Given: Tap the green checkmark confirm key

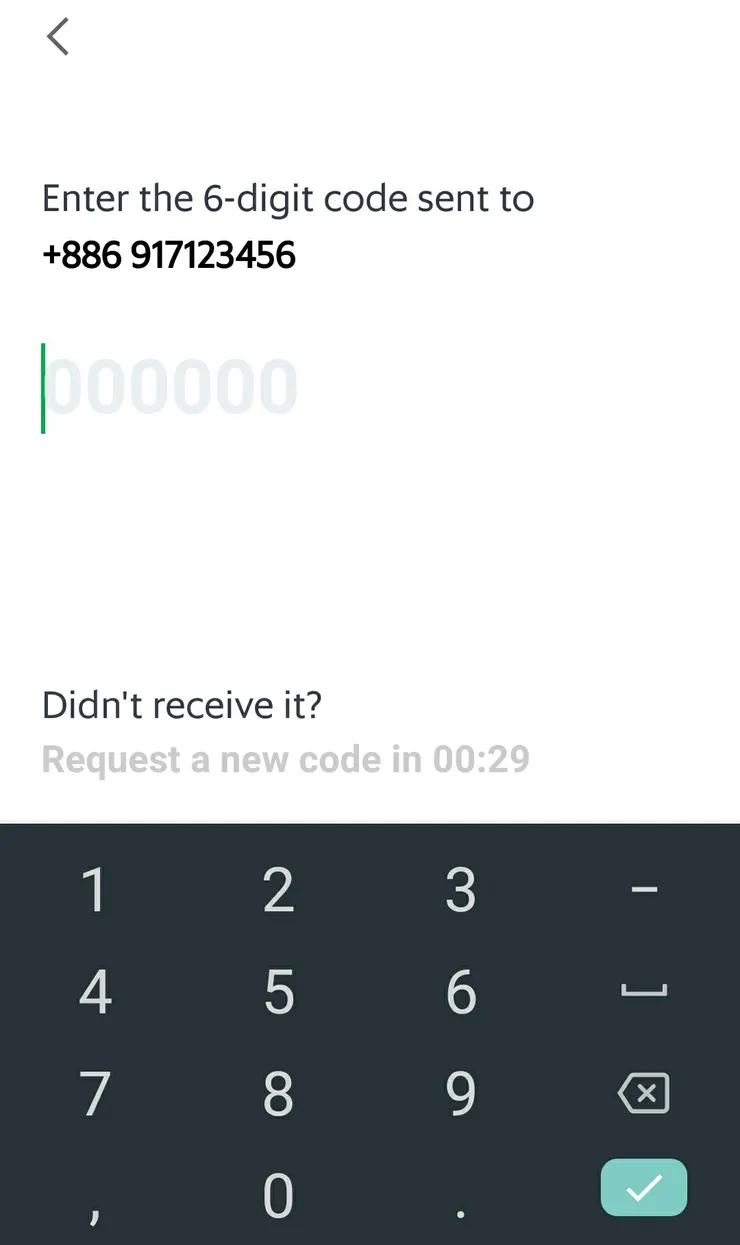Looking at the screenshot, I should 643,1188.
